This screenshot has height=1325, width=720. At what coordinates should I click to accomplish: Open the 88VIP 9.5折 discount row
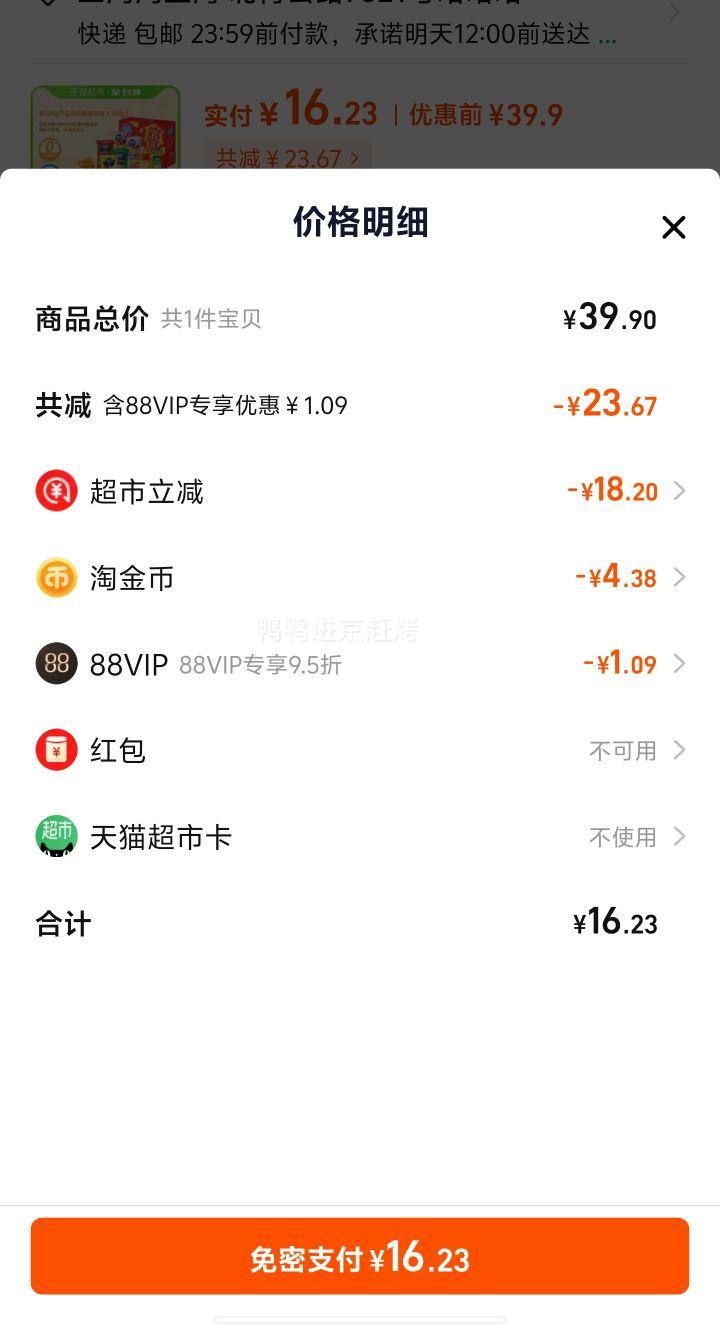[360, 663]
